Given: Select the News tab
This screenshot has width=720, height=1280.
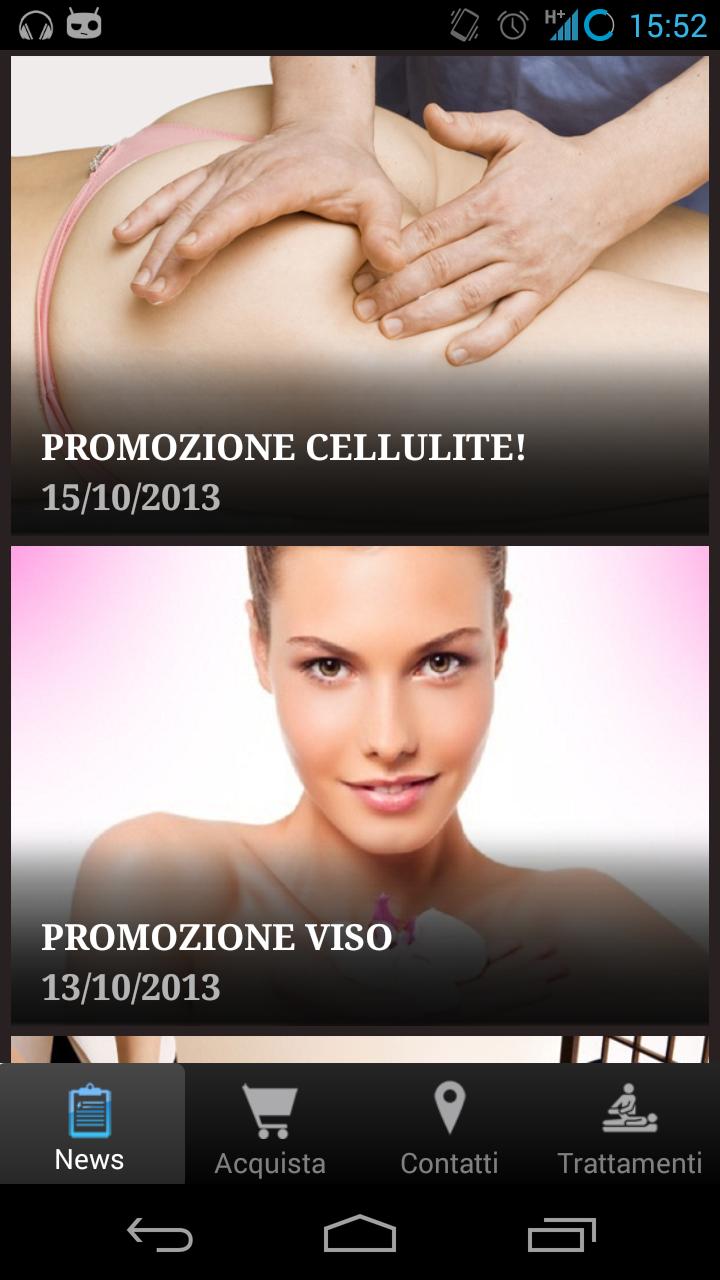Looking at the screenshot, I should tap(90, 1125).
